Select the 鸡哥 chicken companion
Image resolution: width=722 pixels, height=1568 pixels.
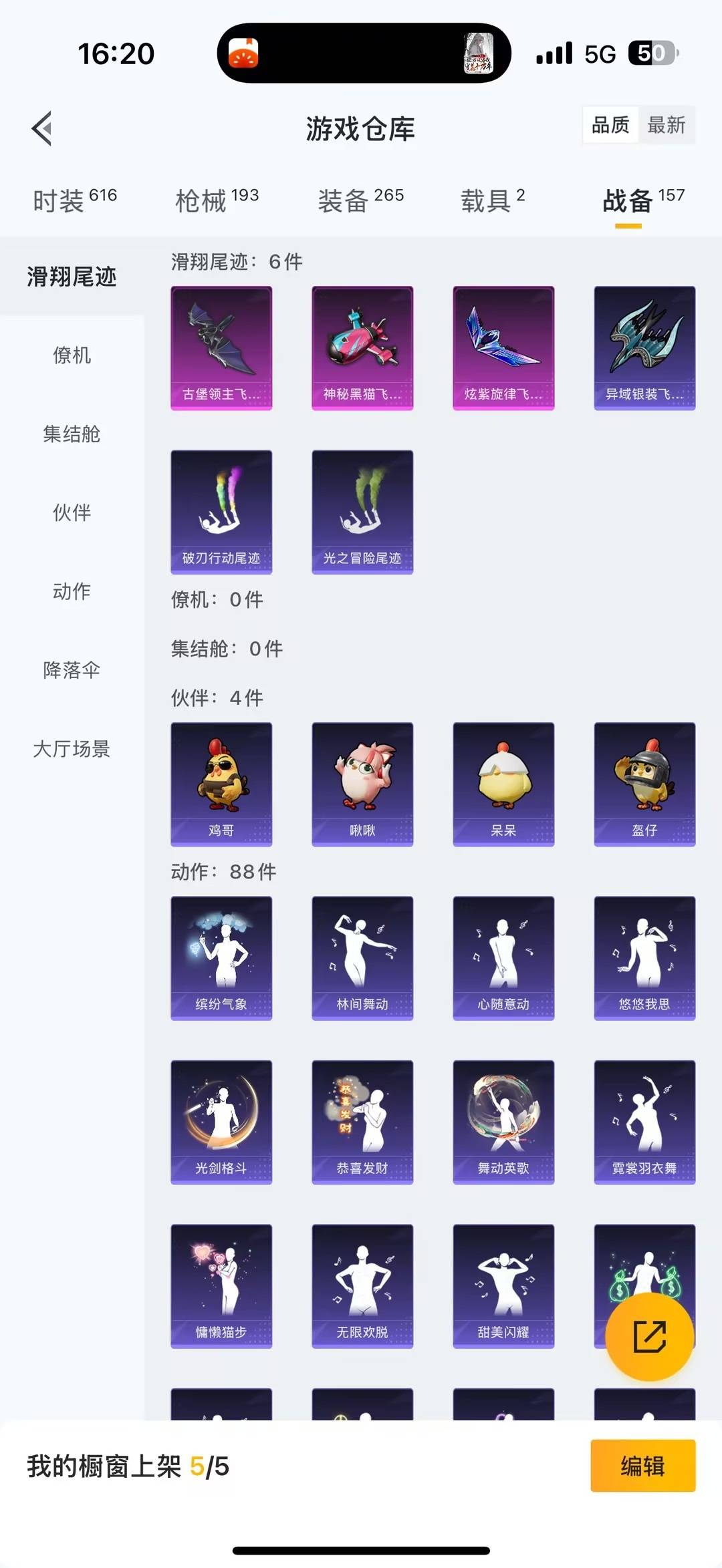coord(221,784)
